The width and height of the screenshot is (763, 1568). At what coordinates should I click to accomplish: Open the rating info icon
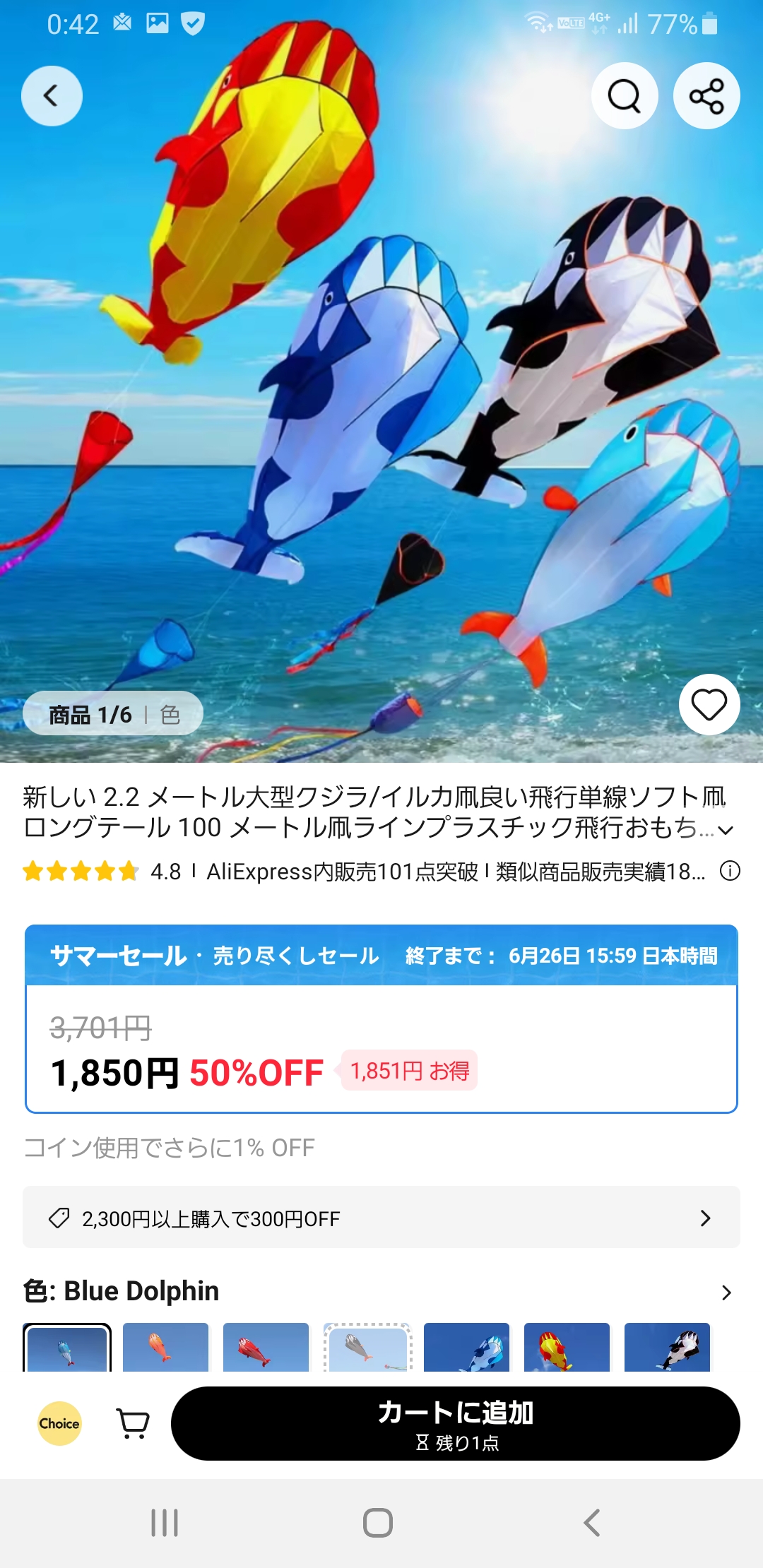click(730, 871)
